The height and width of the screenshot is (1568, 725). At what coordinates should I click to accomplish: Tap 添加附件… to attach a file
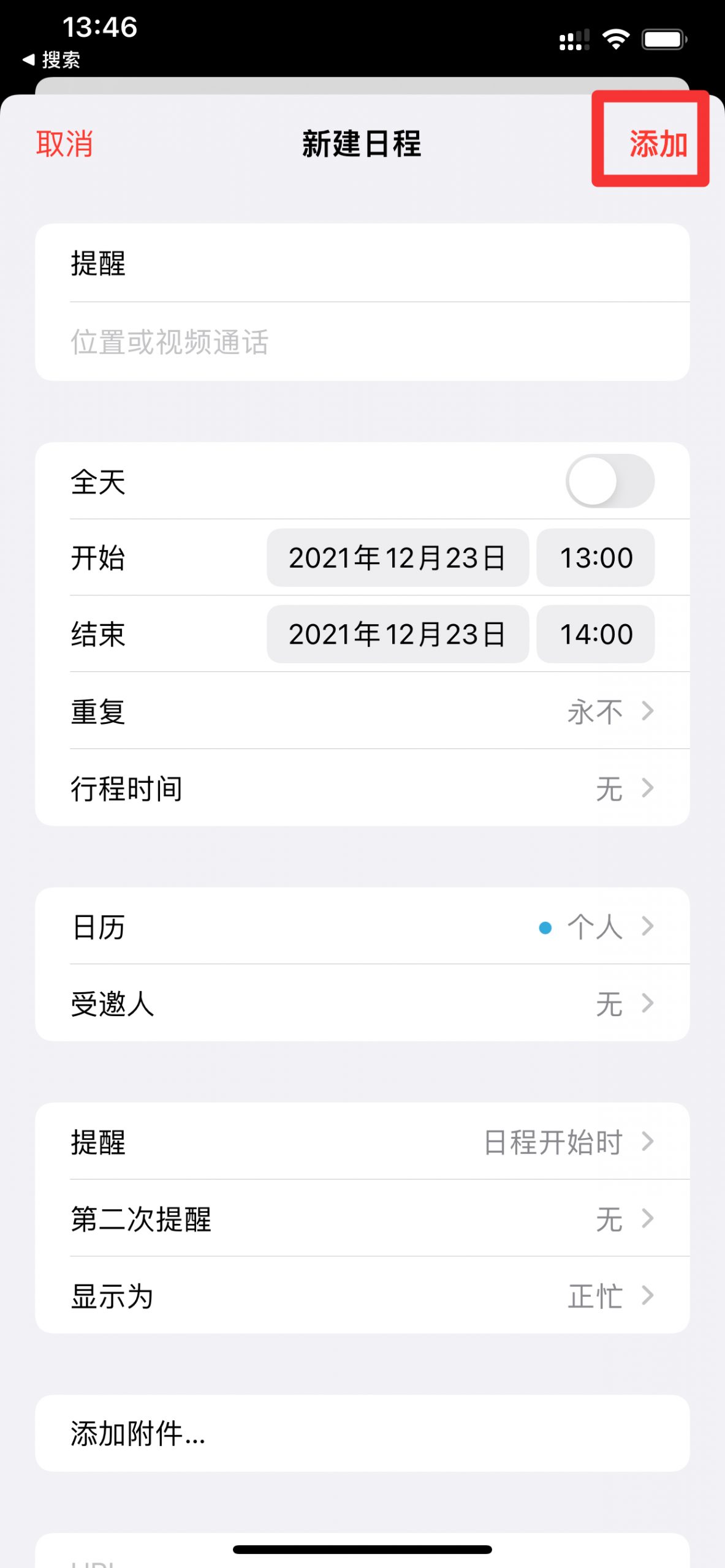pos(362,1433)
